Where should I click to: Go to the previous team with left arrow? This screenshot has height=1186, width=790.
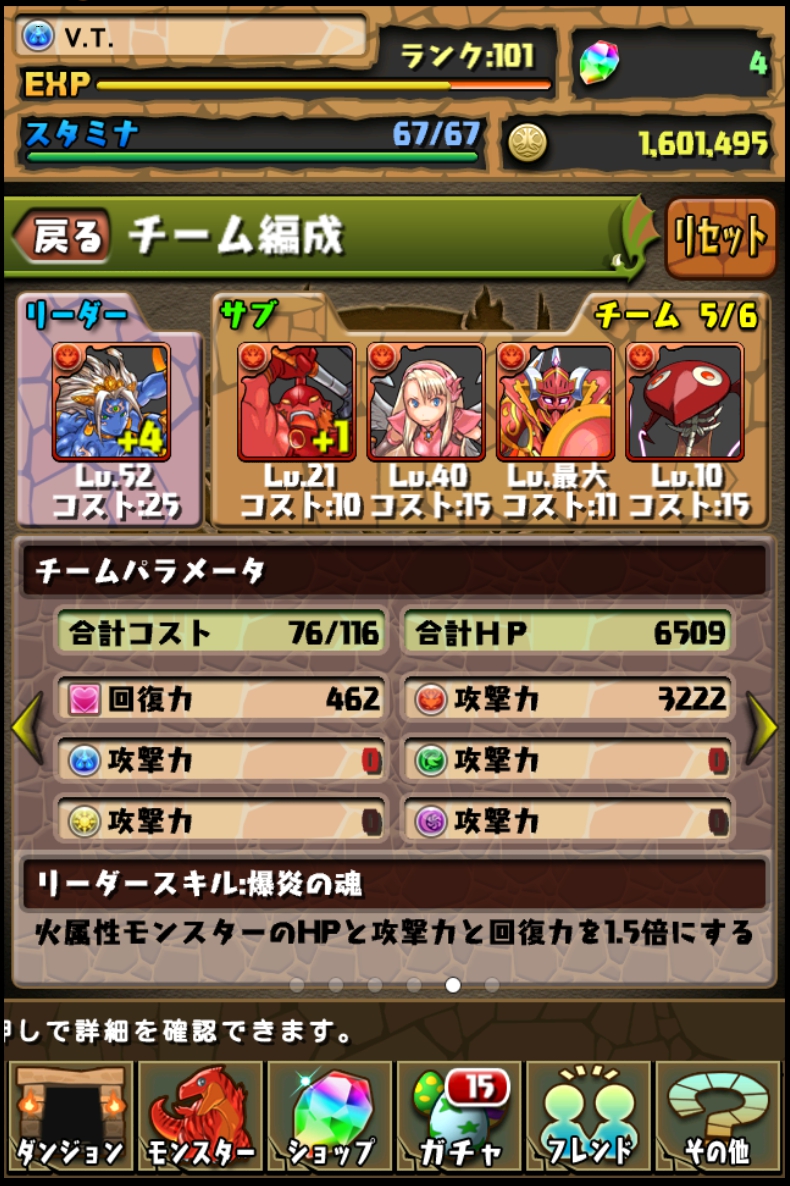(27, 727)
